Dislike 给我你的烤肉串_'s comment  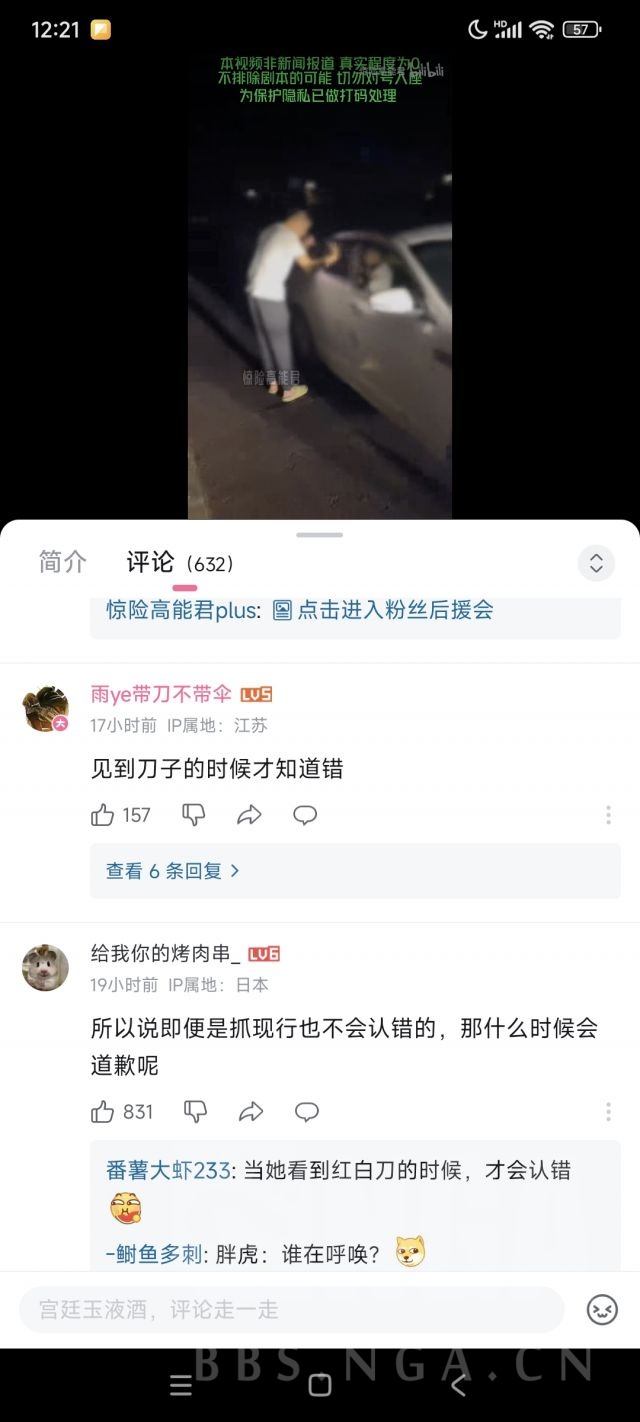pos(195,1111)
